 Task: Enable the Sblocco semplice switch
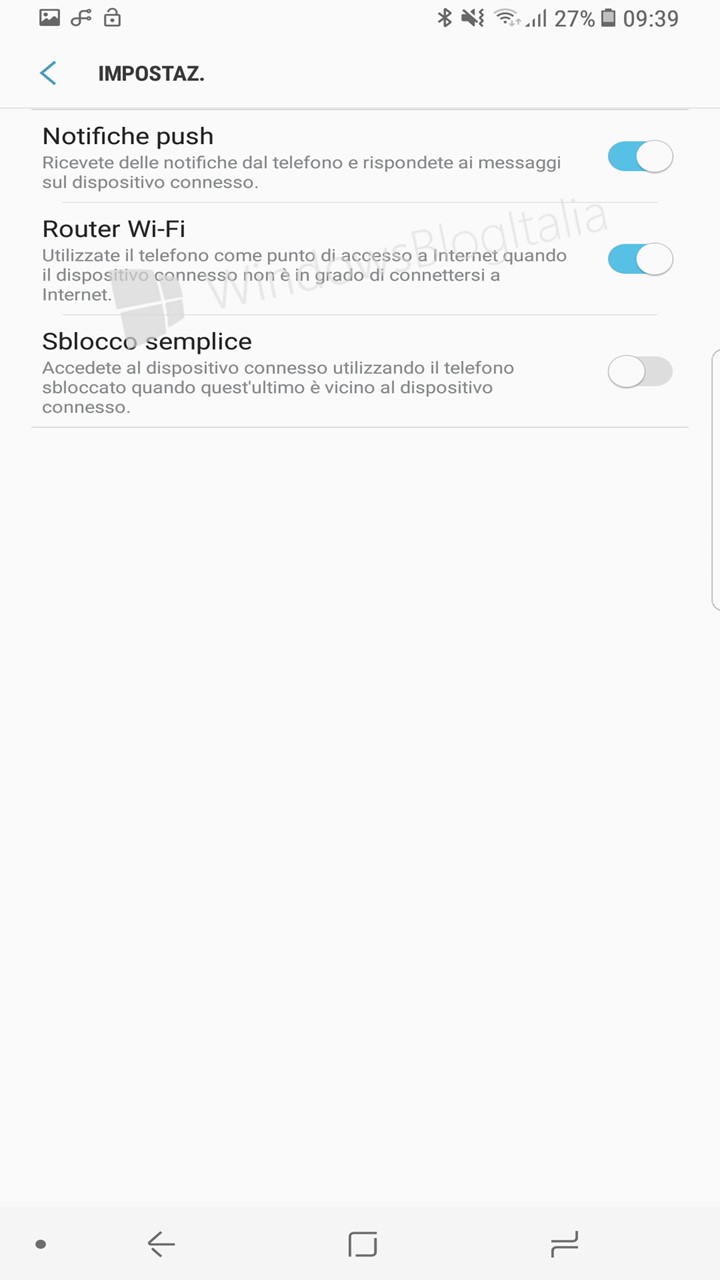point(640,372)
